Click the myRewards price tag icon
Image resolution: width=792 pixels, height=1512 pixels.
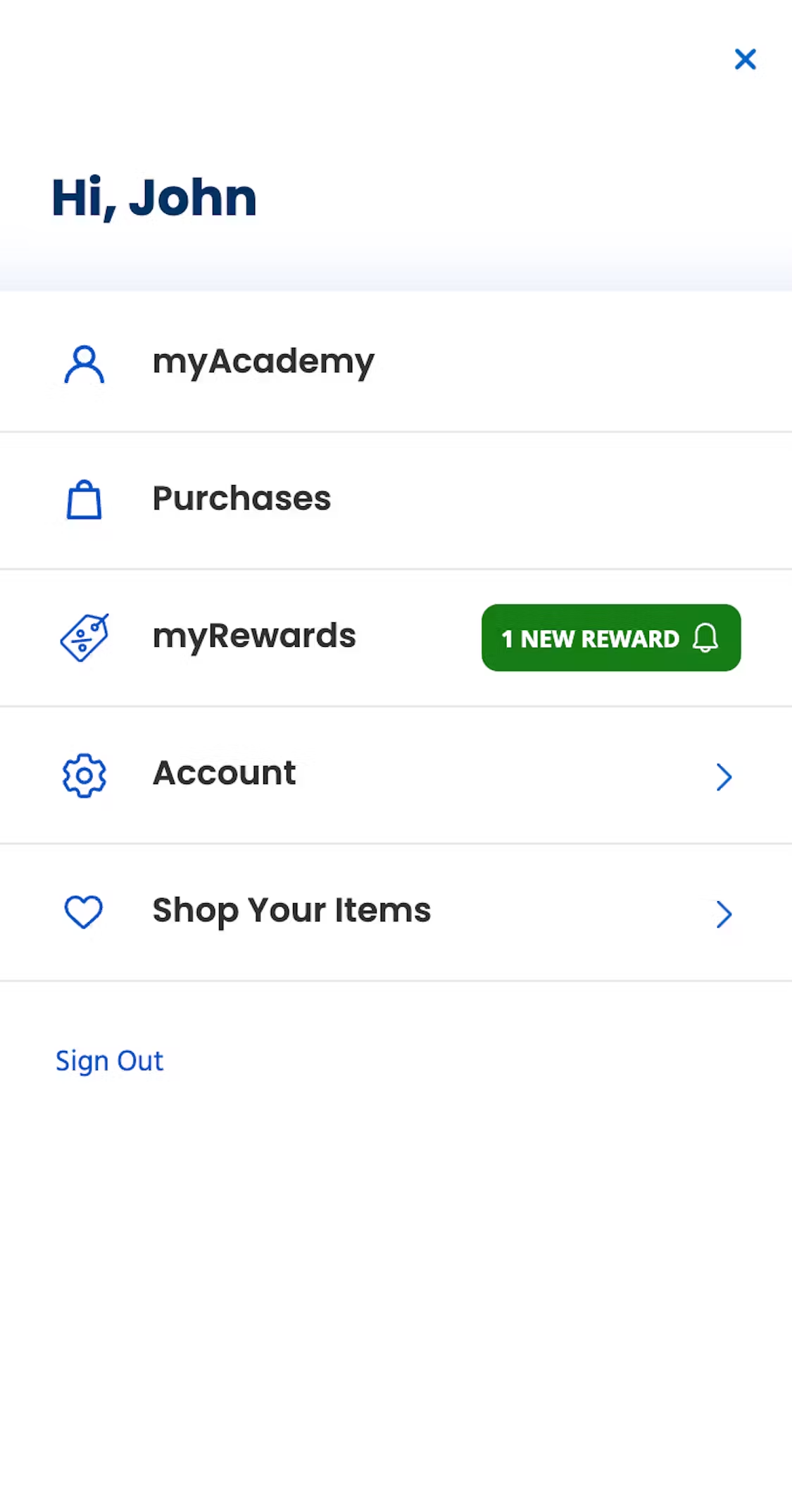[84, 637]
